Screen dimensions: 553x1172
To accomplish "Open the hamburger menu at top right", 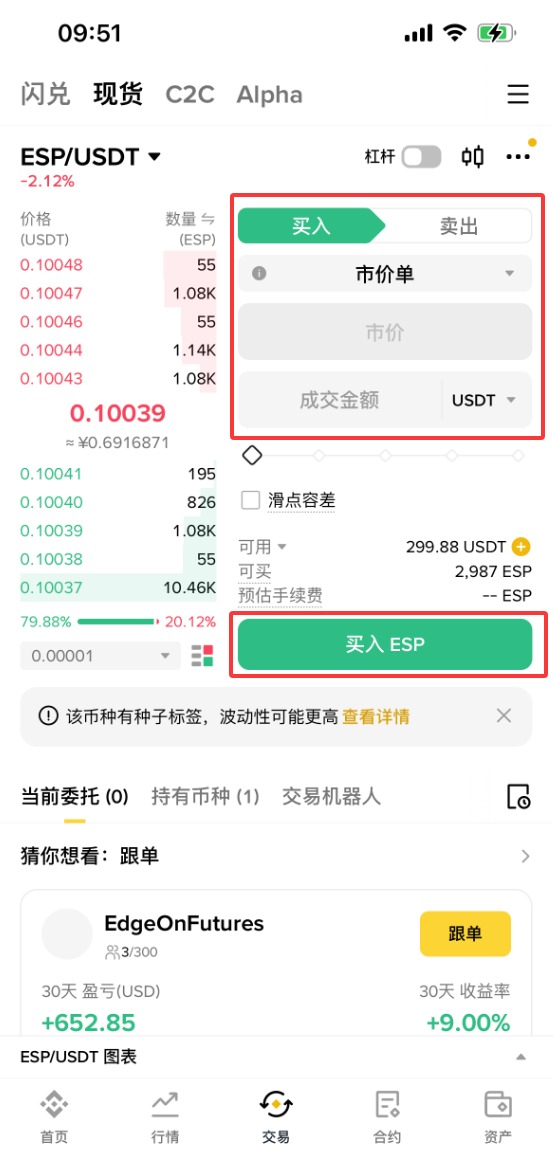I will [518, 94].
